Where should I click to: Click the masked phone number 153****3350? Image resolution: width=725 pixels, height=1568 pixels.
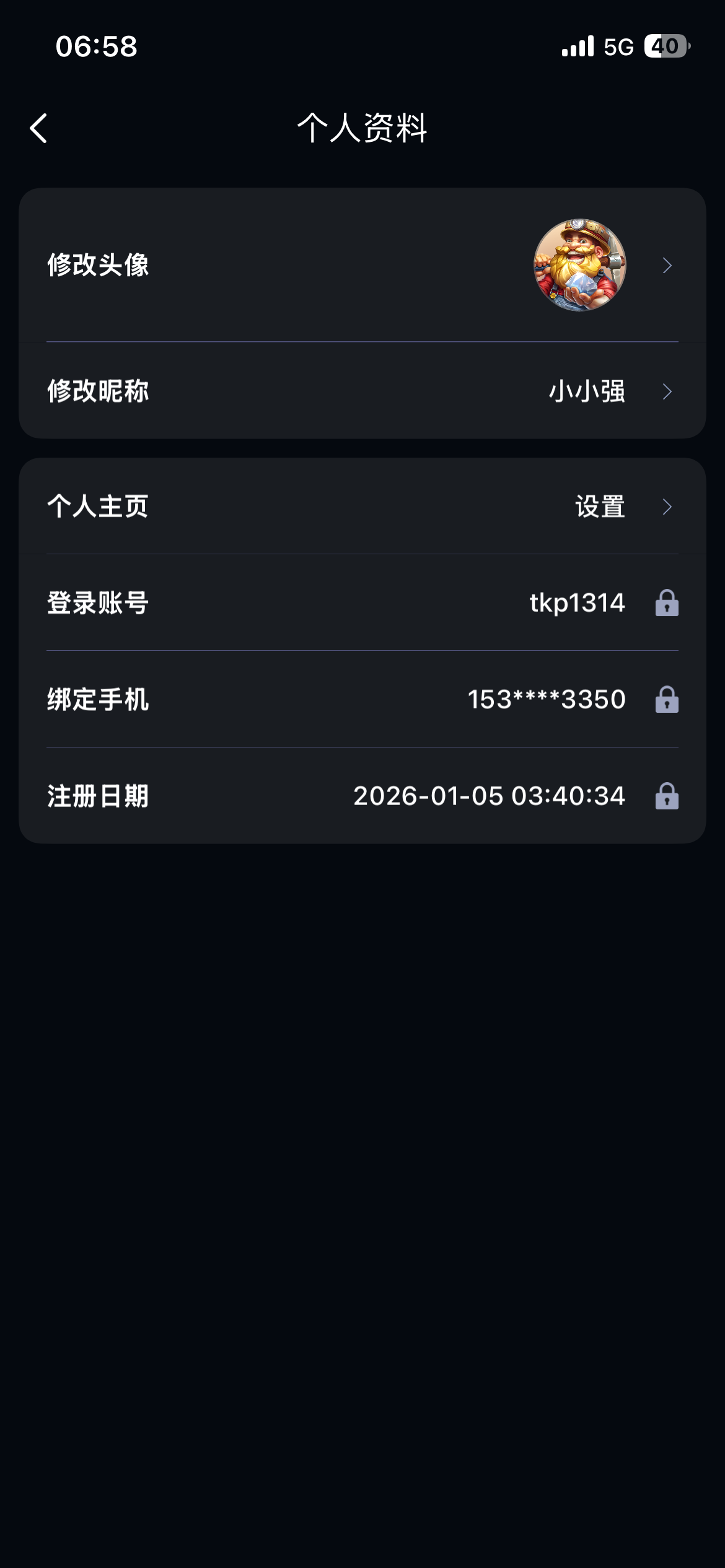point(545,700)
